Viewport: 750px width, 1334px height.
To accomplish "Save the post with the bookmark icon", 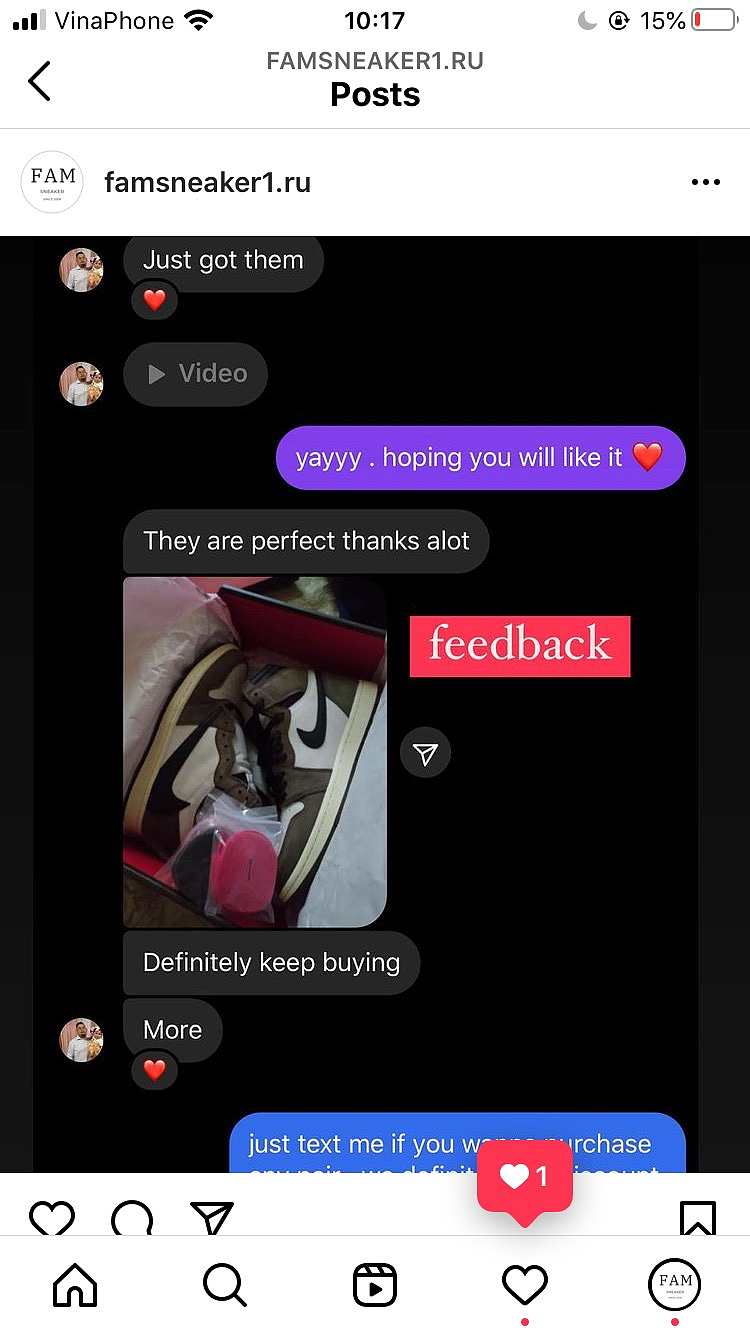I will (x=697, y=1217).
